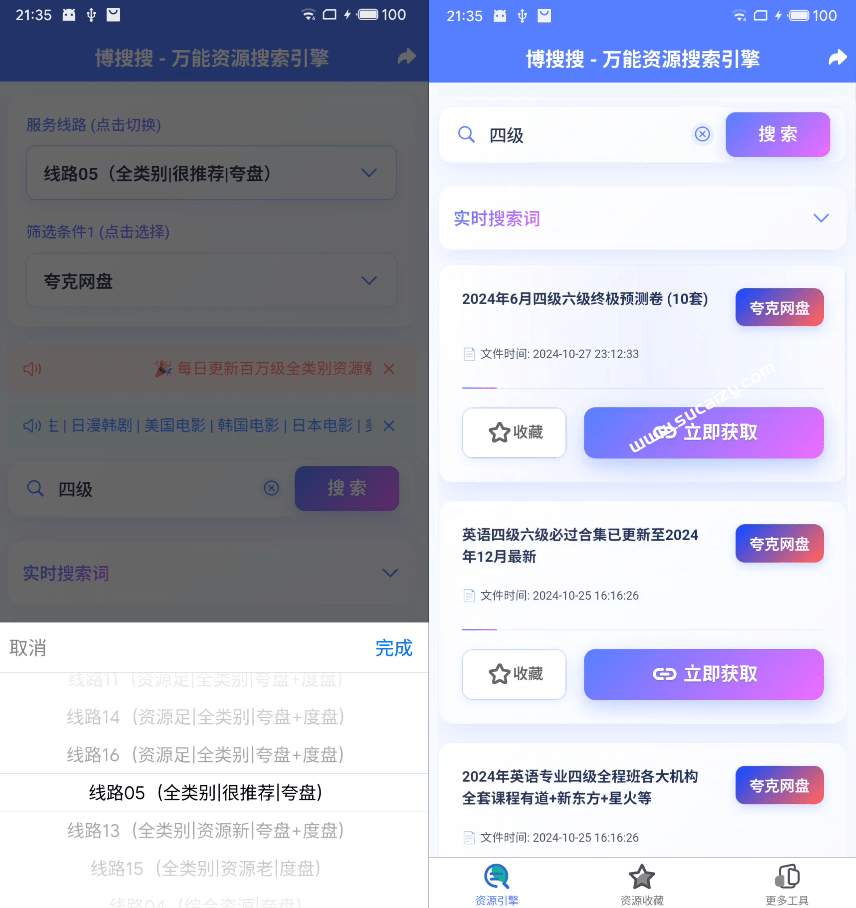Image resolution: width=856 pixels, height=908 pixels.
Task: Tap 收藏 on the 英语四级六级必过合集 card
Action: pos(514,674)
